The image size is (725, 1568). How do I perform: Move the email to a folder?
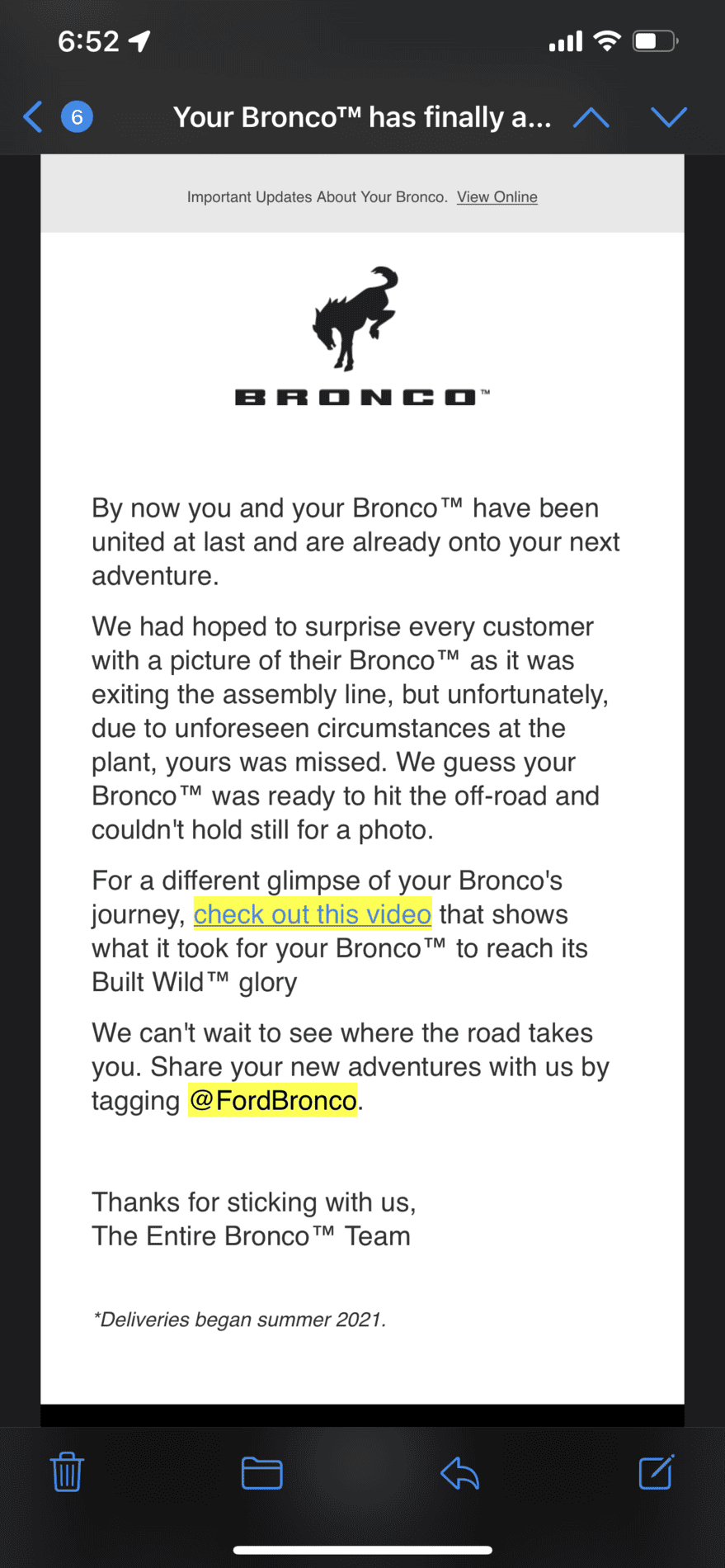262,1473
